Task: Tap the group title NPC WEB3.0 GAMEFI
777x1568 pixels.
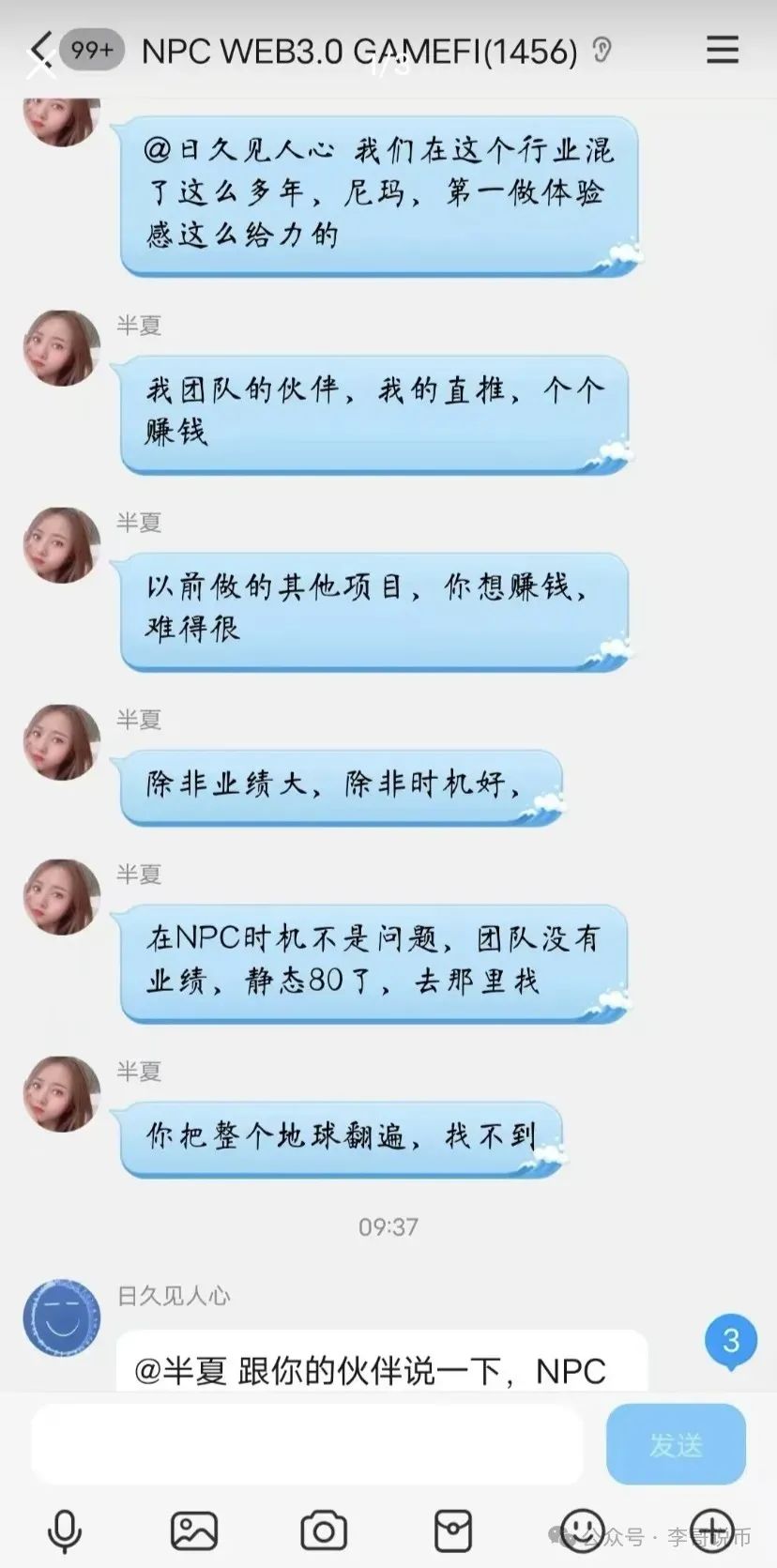Action: click(357, 49)
